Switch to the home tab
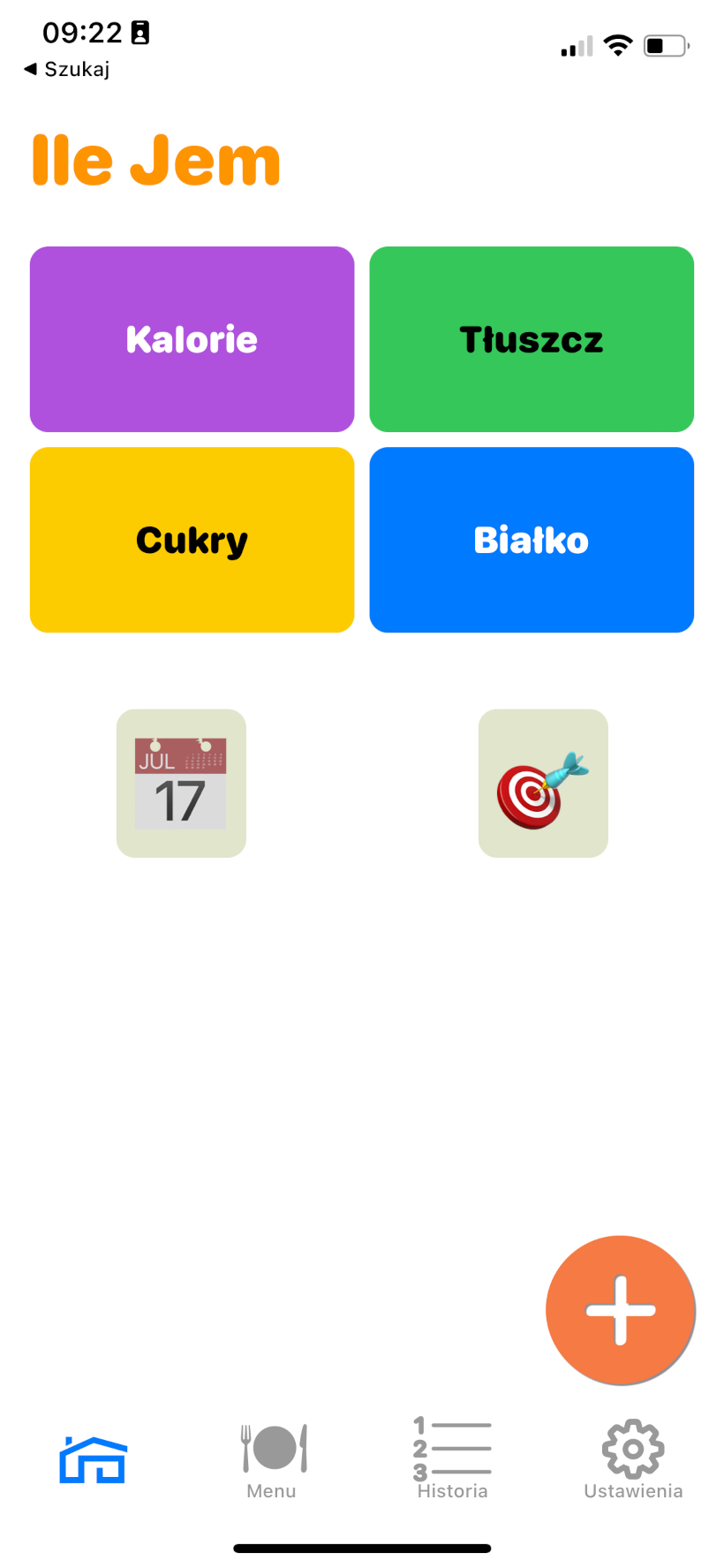This screenshot has height=1568, width=724. (x=93, y=1459)
